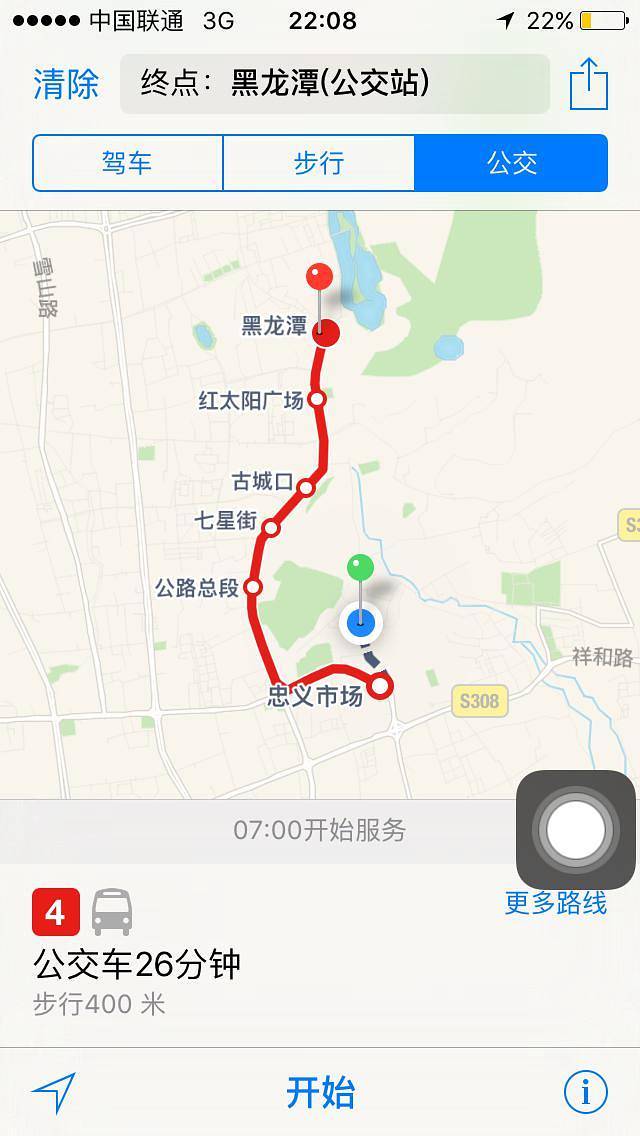Tap 清除 to clear the route

[66, 84]
